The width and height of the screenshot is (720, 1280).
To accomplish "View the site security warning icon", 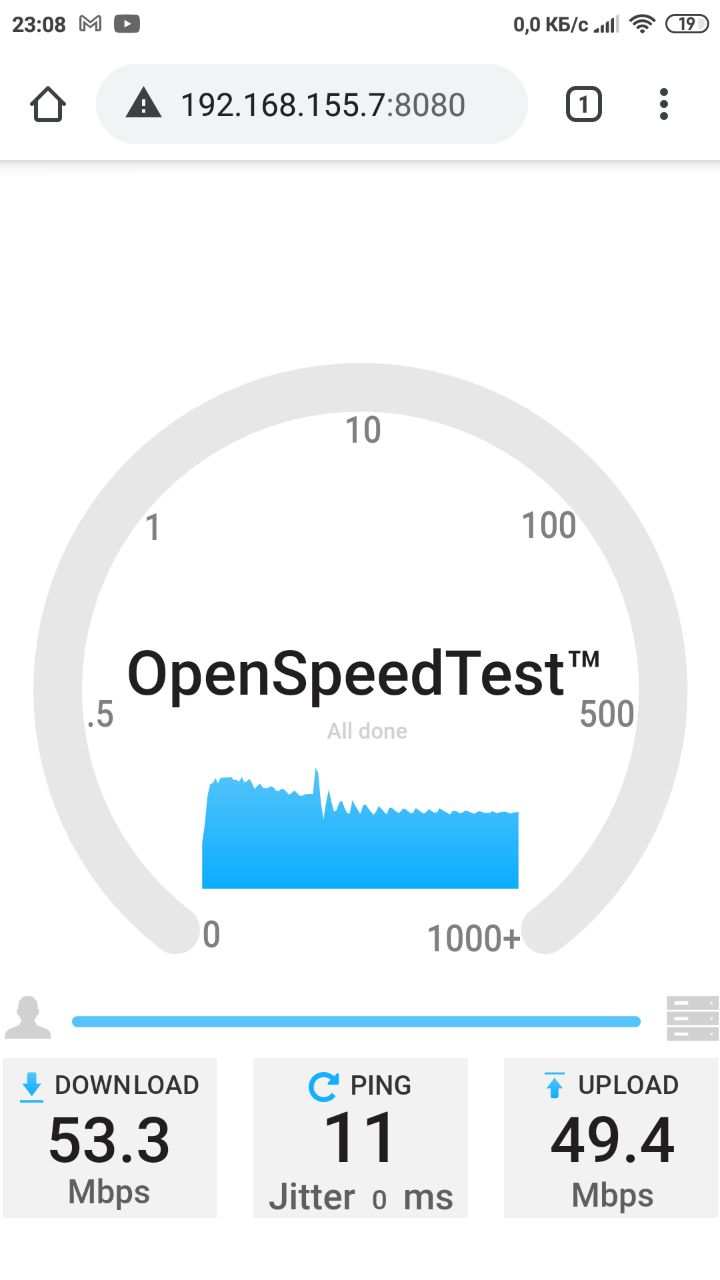I will tap(144, 103).
